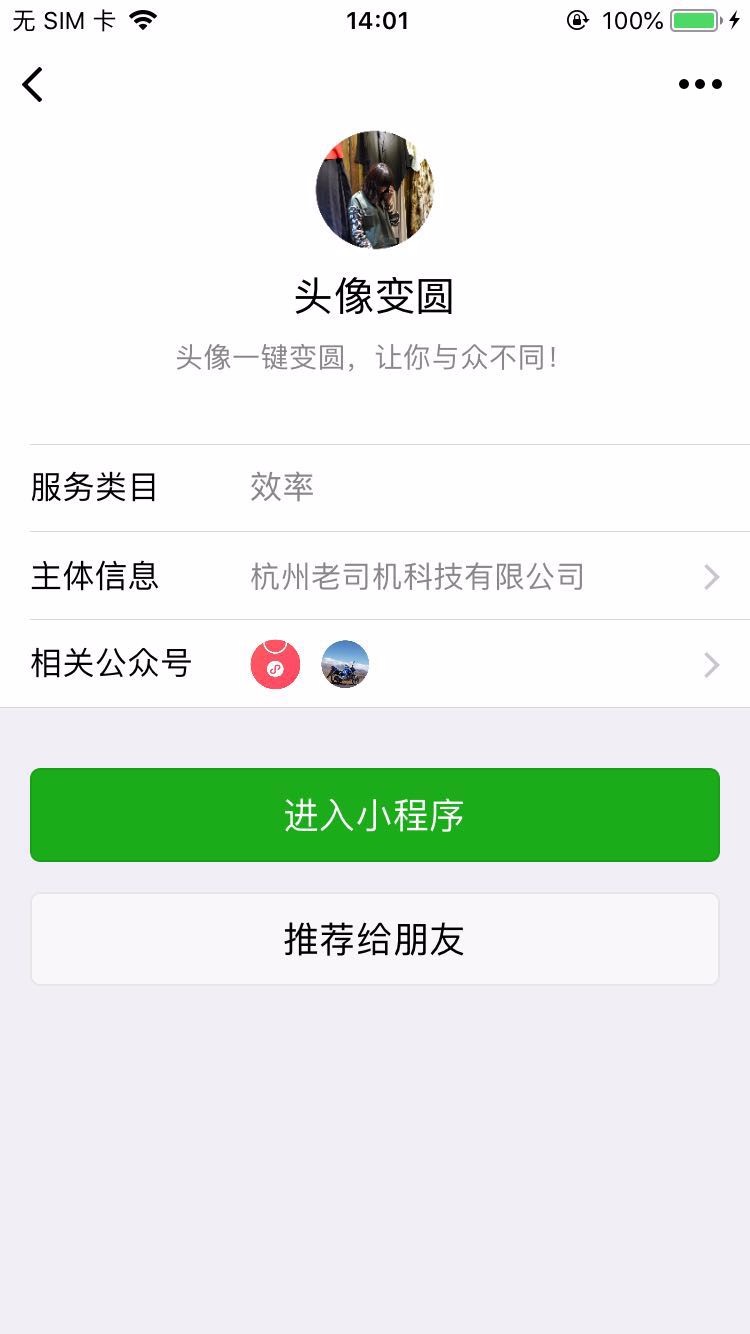Image resolution: width=750 pixels, height=1334 pixels.
Task: Open the 主体信息 company details row
Action: [375, 576]
